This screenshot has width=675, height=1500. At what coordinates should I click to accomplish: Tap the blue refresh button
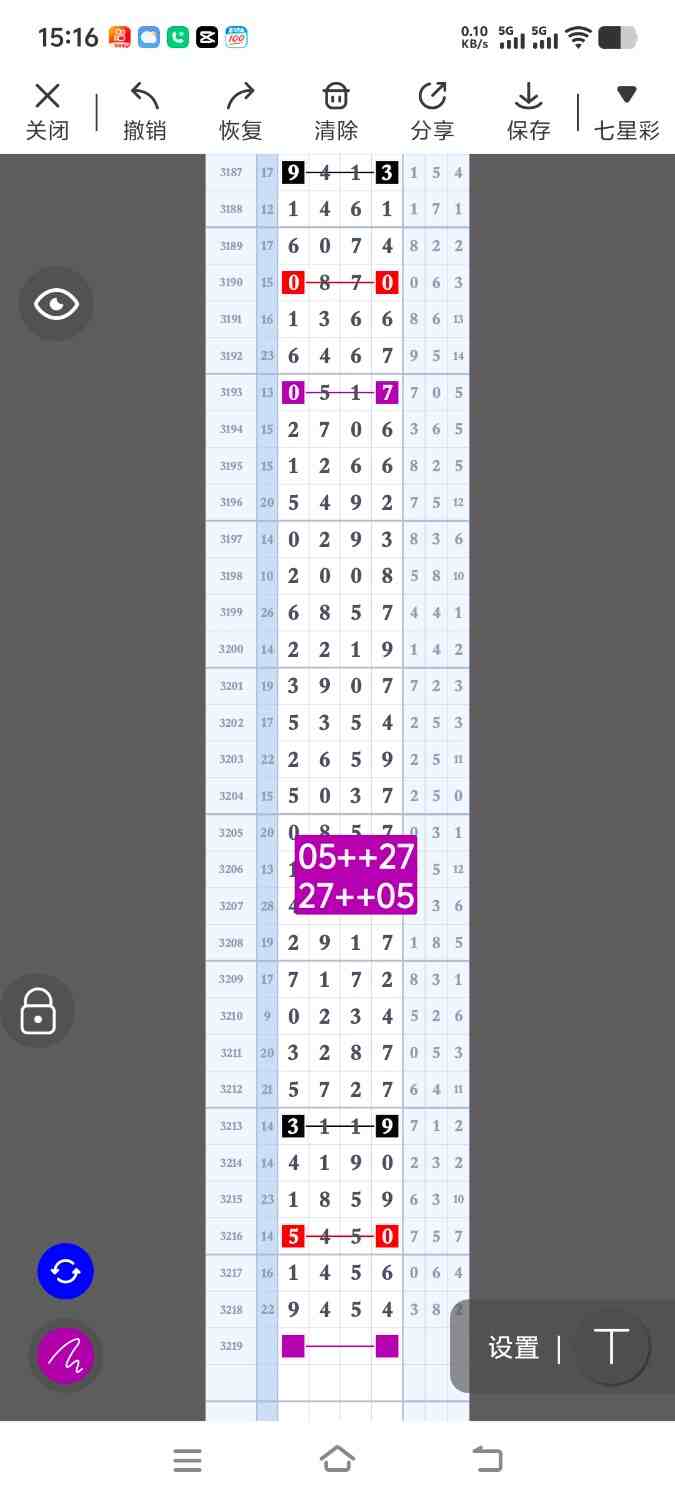(65, 1271)
